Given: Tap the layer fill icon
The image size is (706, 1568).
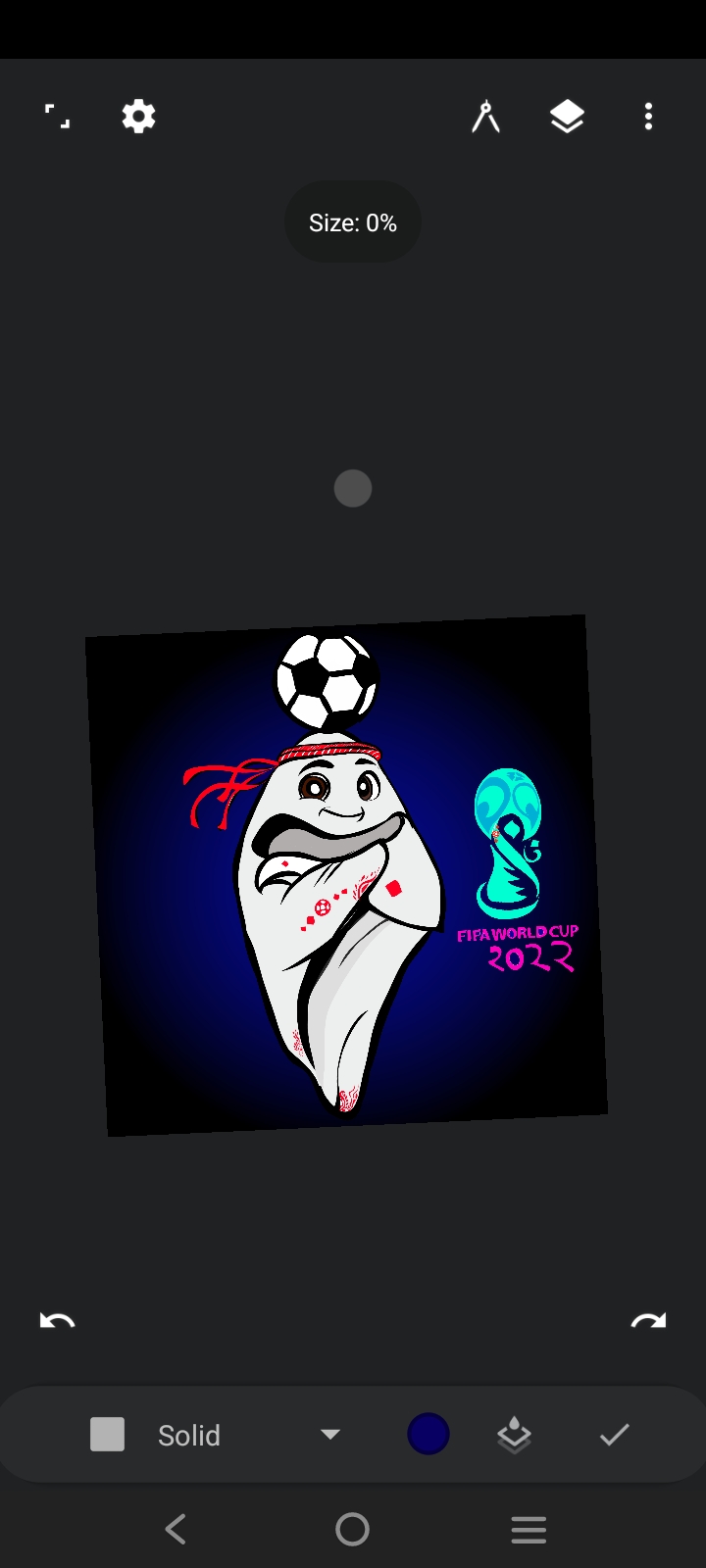Looking at the screenshot, I should pyautogui.click(x=514, y=1436).
